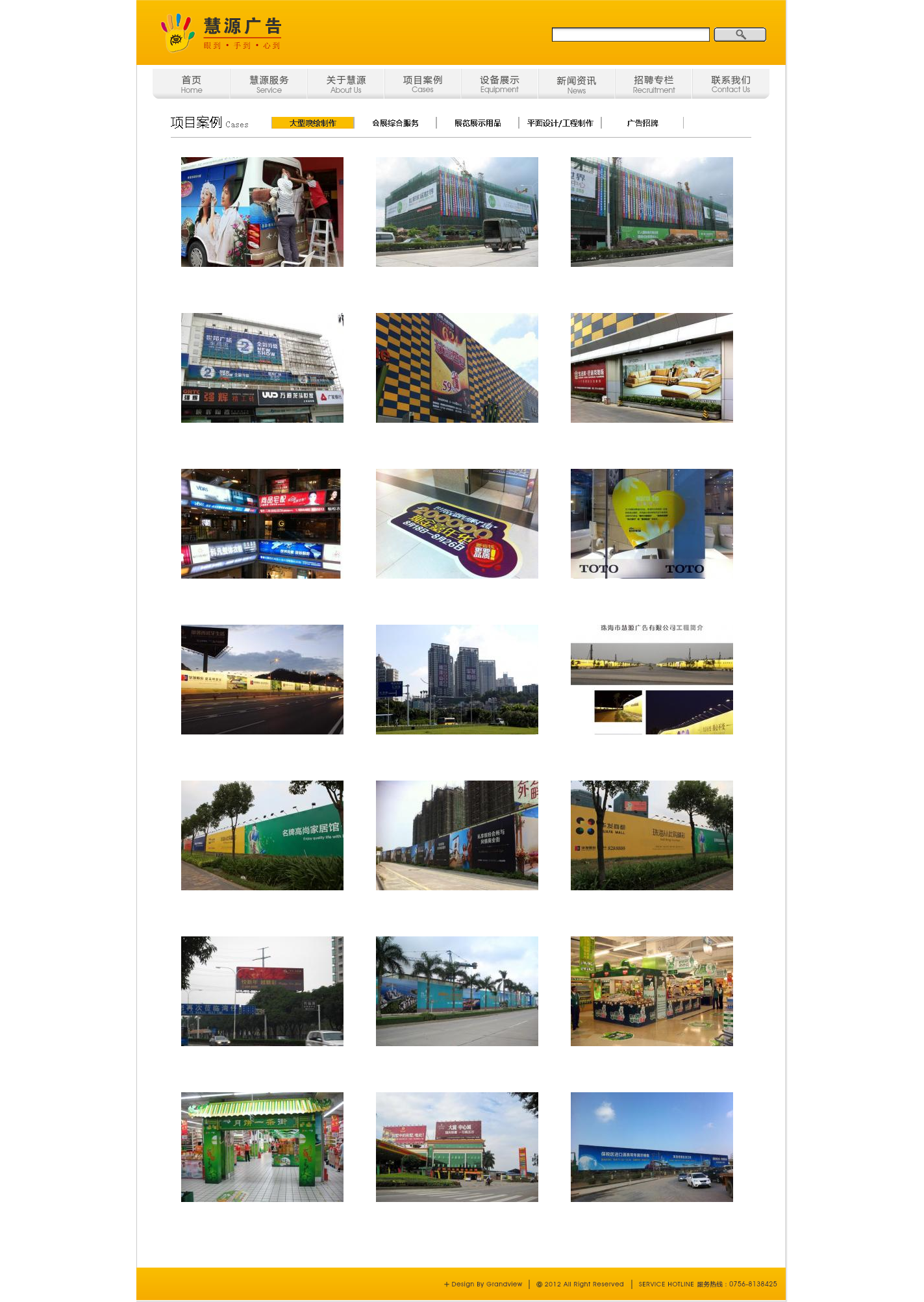Open the yellow checkered wall banner photo

tap(457, 368)
